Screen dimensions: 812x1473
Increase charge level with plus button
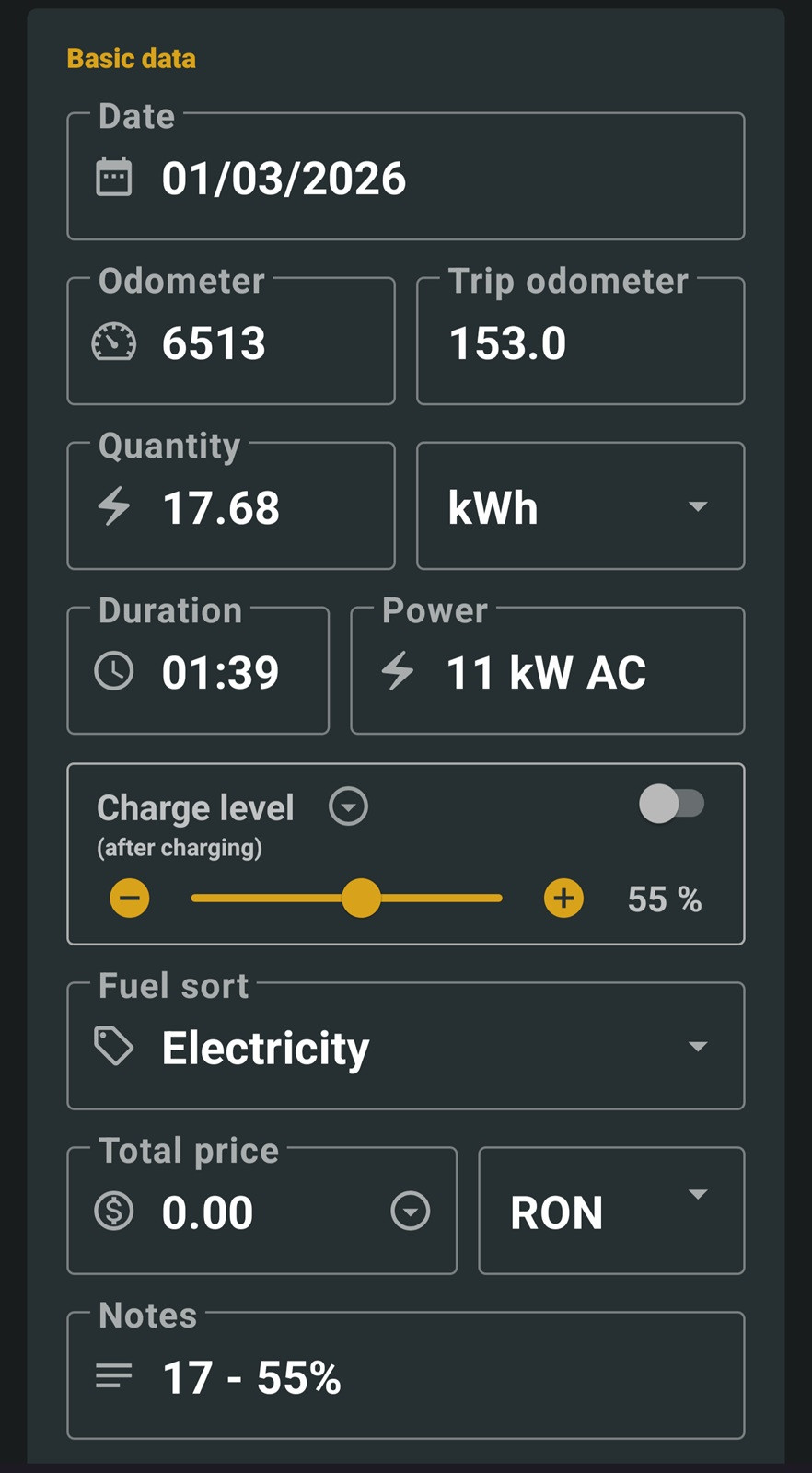[x=563, y=898]
